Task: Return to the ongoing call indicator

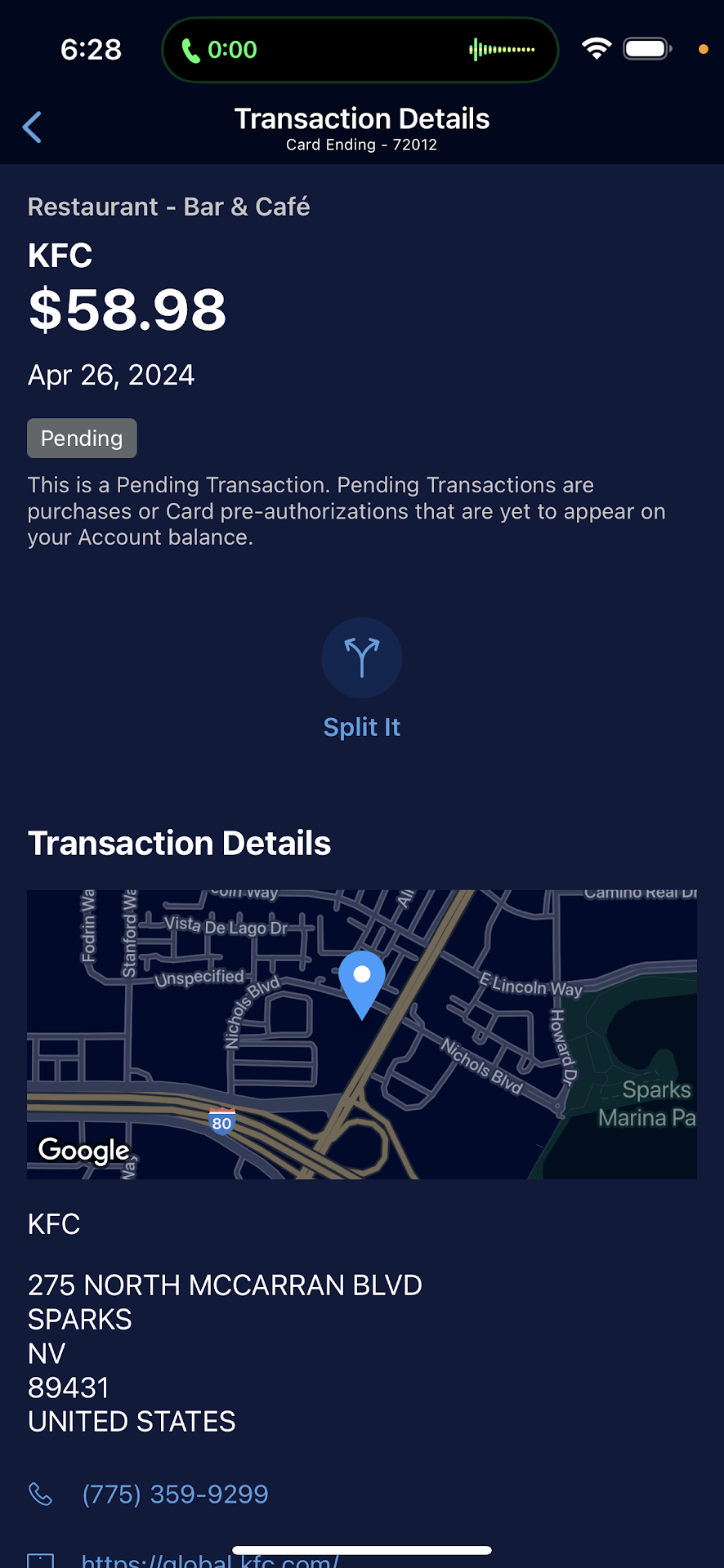Action: 360,50
